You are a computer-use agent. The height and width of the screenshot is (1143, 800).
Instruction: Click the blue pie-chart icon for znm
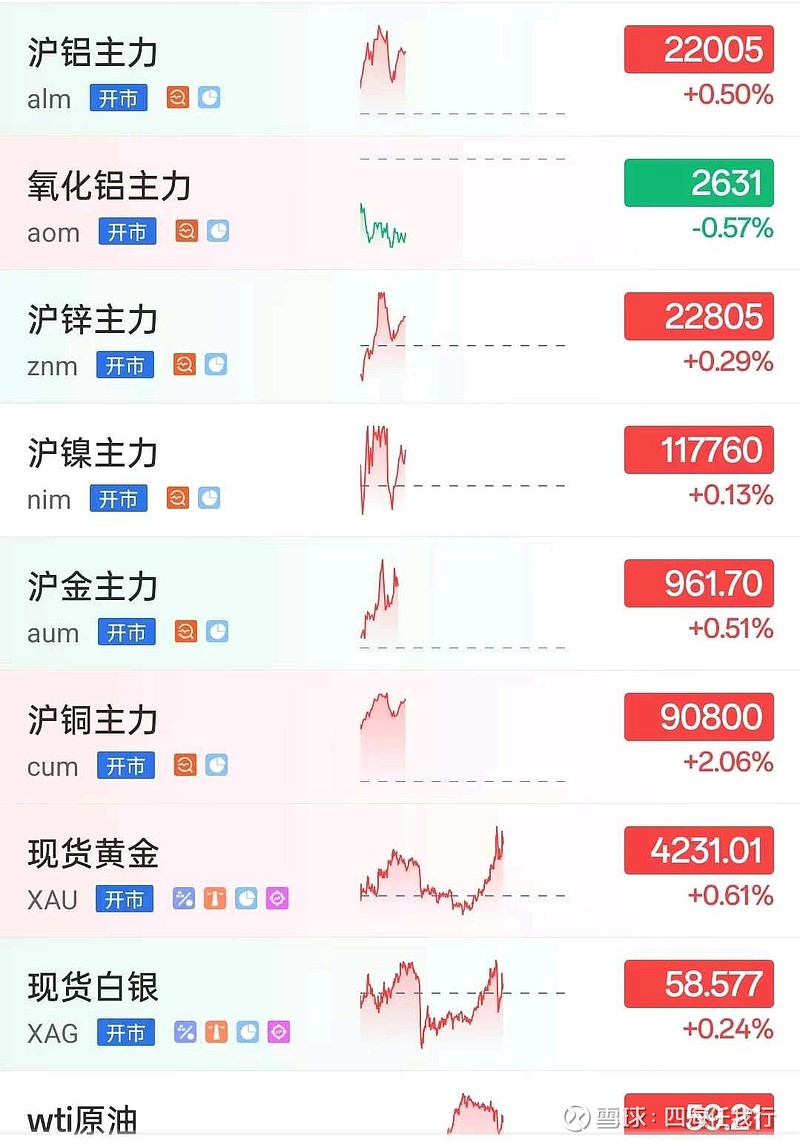click(x=215, y=366)
